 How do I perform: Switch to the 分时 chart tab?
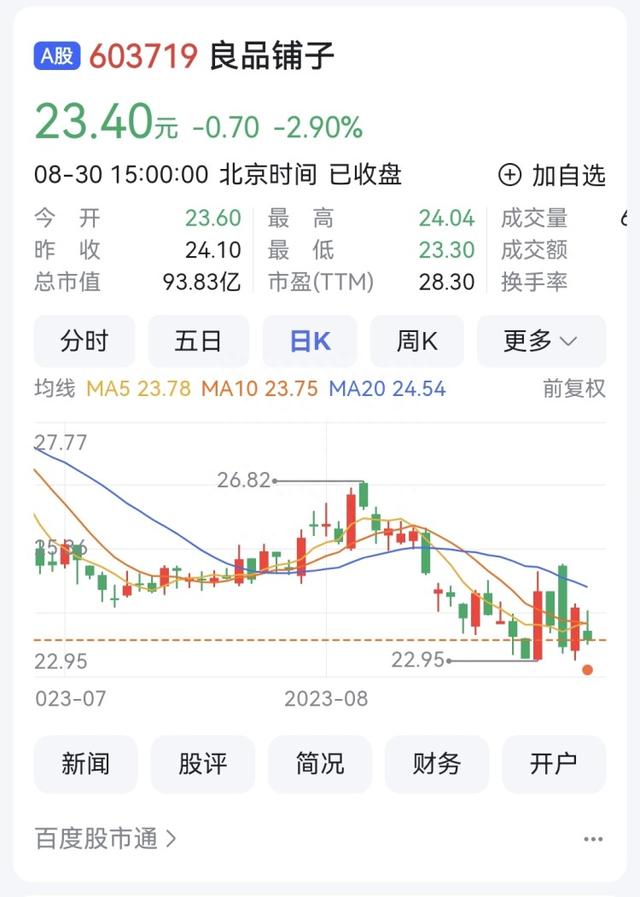[x=84, y=341]
